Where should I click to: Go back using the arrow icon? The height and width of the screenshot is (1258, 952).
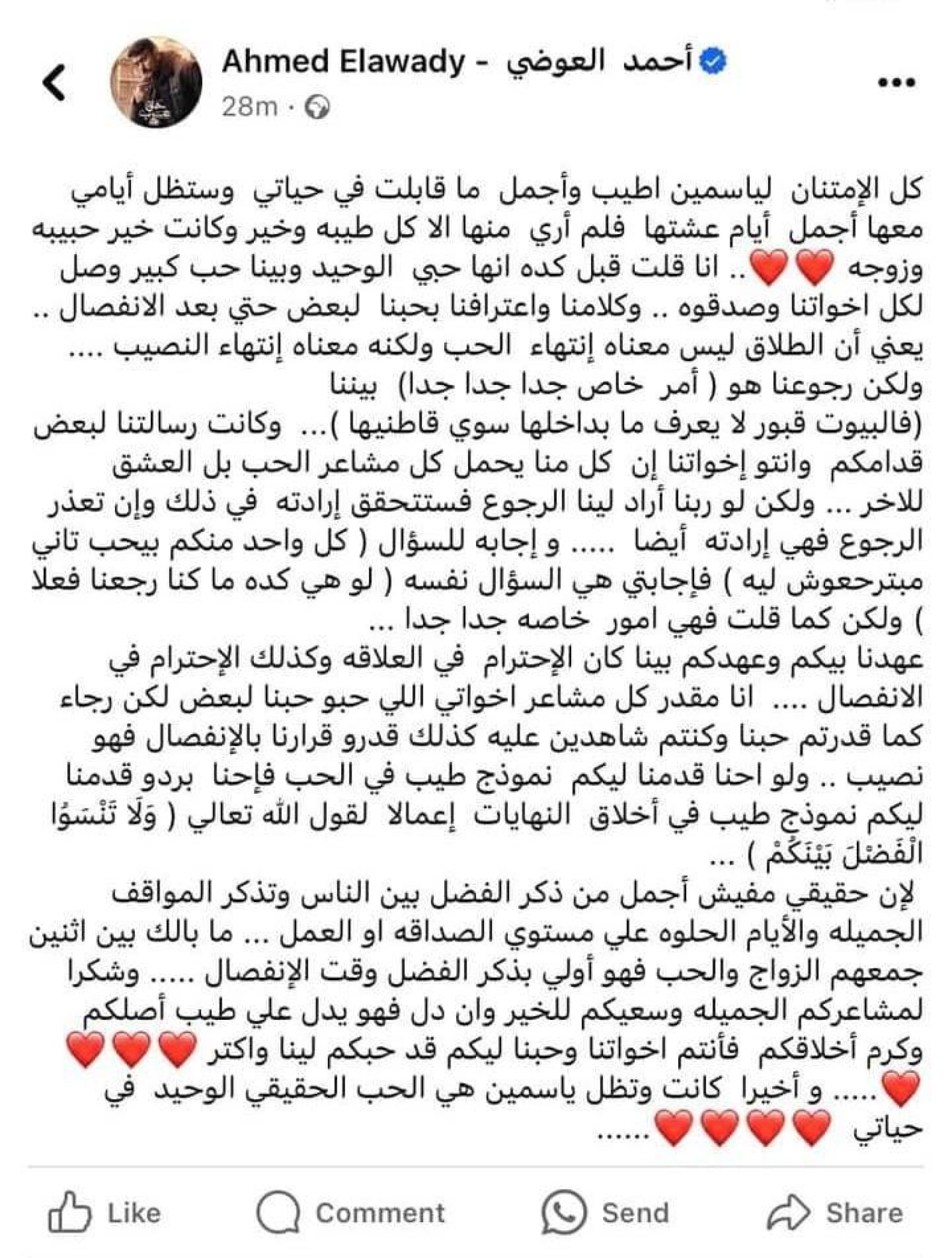coord(55,82)
